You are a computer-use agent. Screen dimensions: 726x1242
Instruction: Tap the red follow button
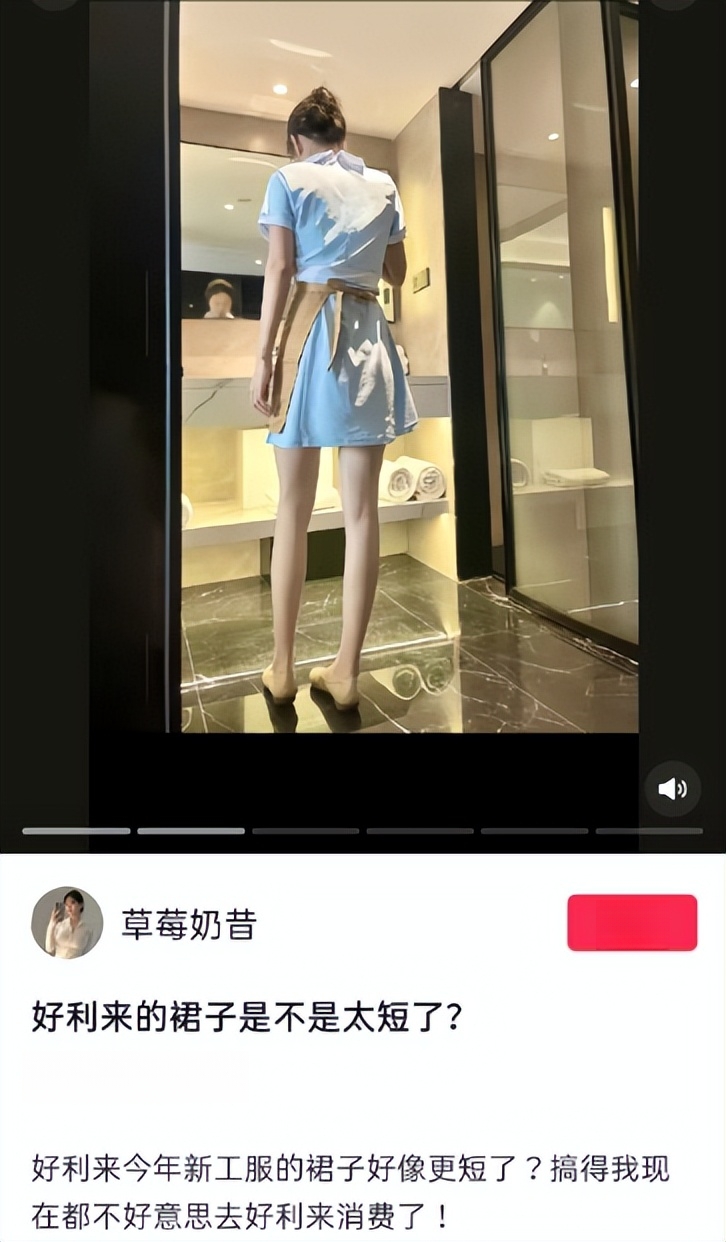[x=632, y=922]
